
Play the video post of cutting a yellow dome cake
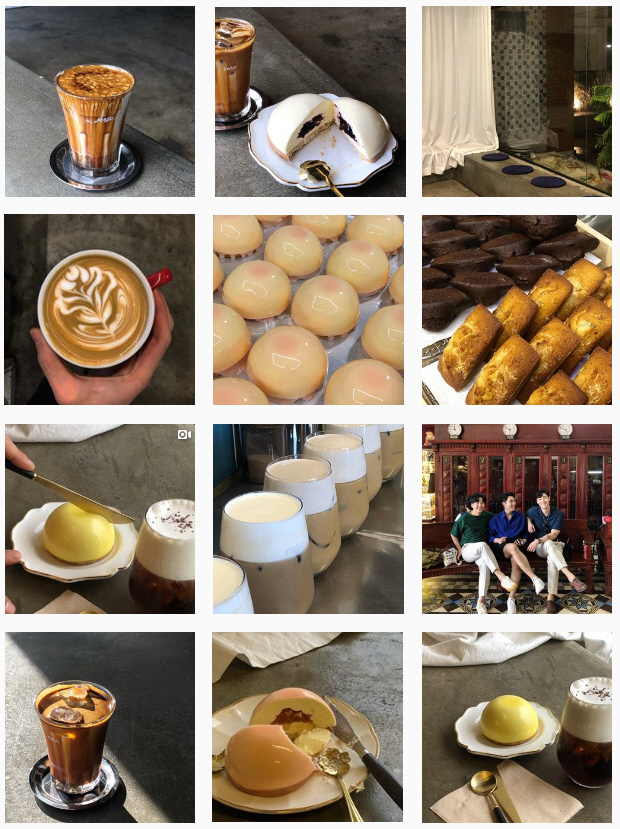99,518
